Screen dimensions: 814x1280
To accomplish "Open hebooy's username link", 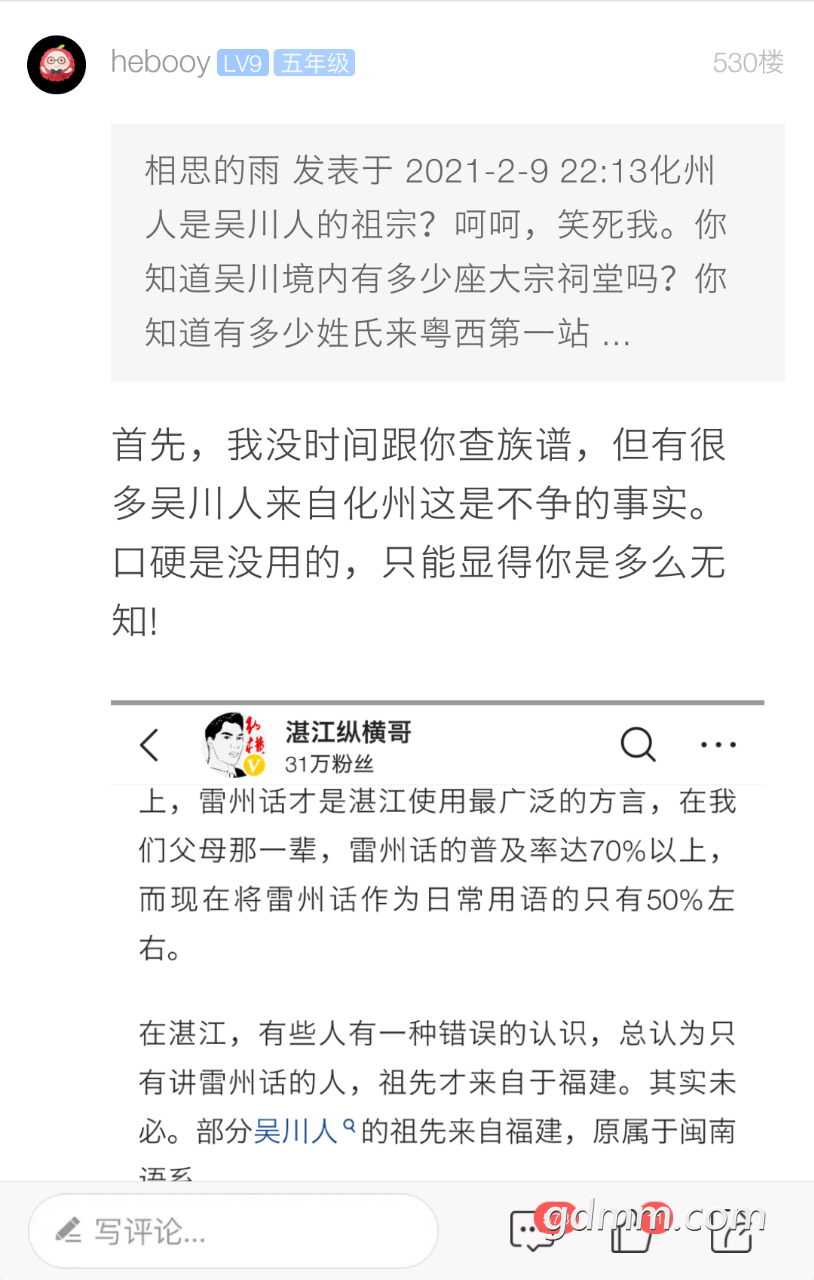I will pyautogui.click(x=160, y=63).
